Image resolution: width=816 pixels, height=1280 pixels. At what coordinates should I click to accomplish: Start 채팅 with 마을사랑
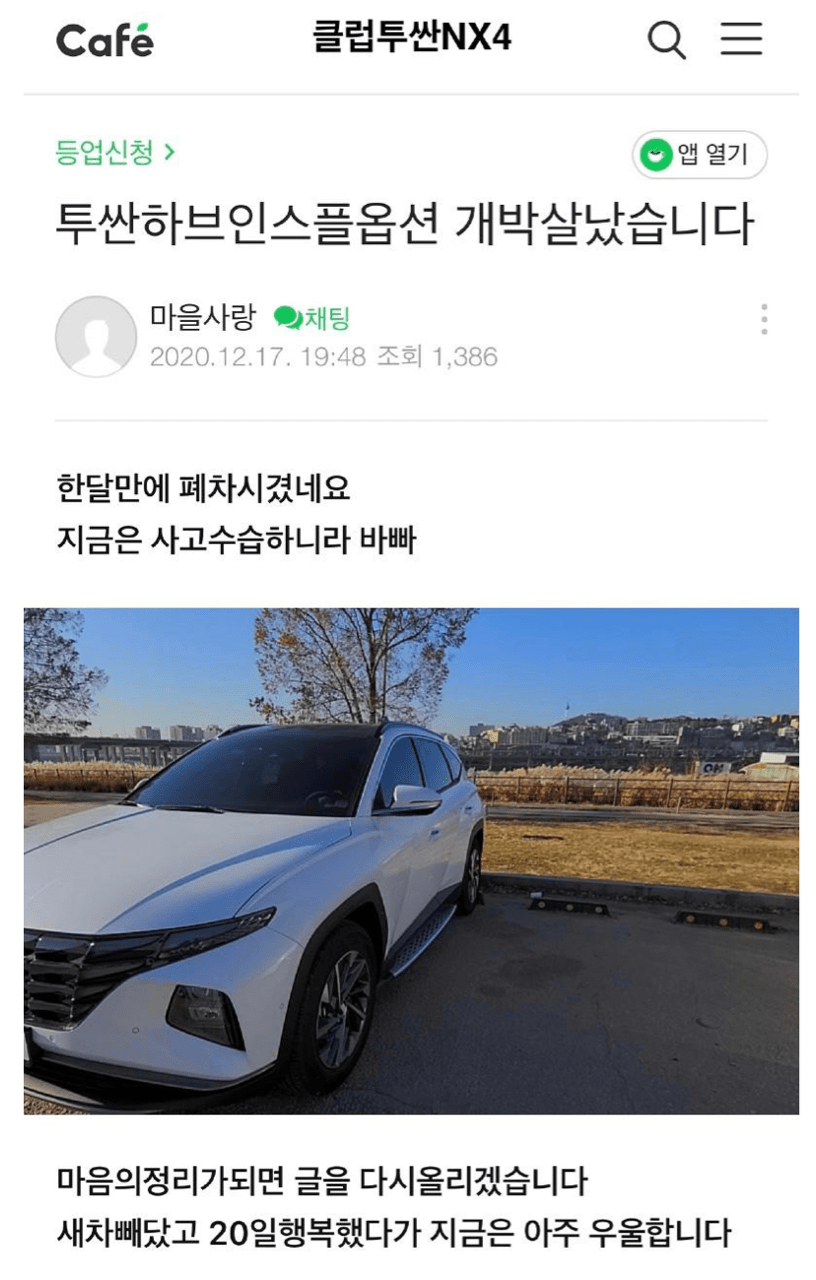tap(312, 319)
